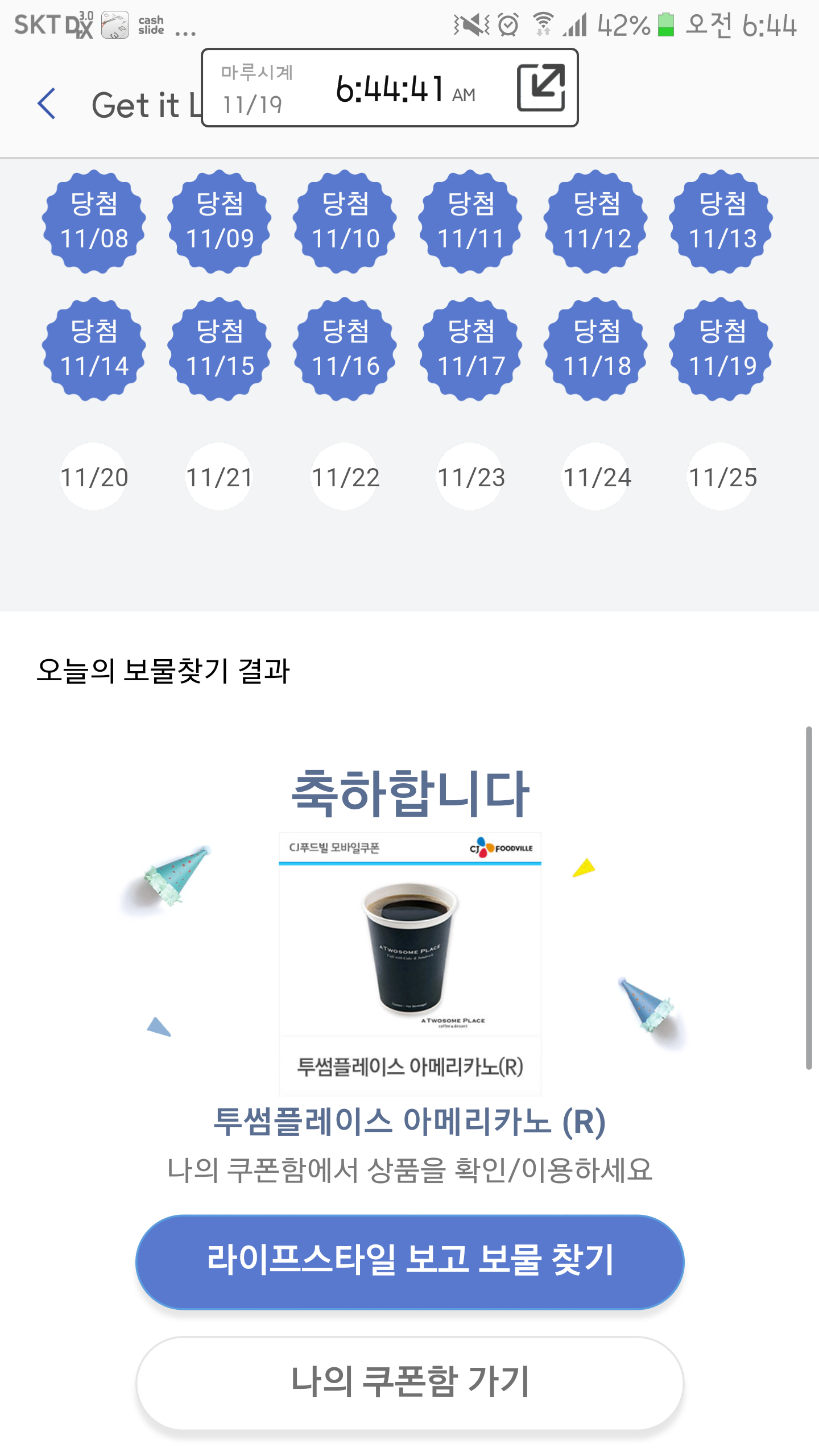Go back using the header arrow

[x=47, y=104]
